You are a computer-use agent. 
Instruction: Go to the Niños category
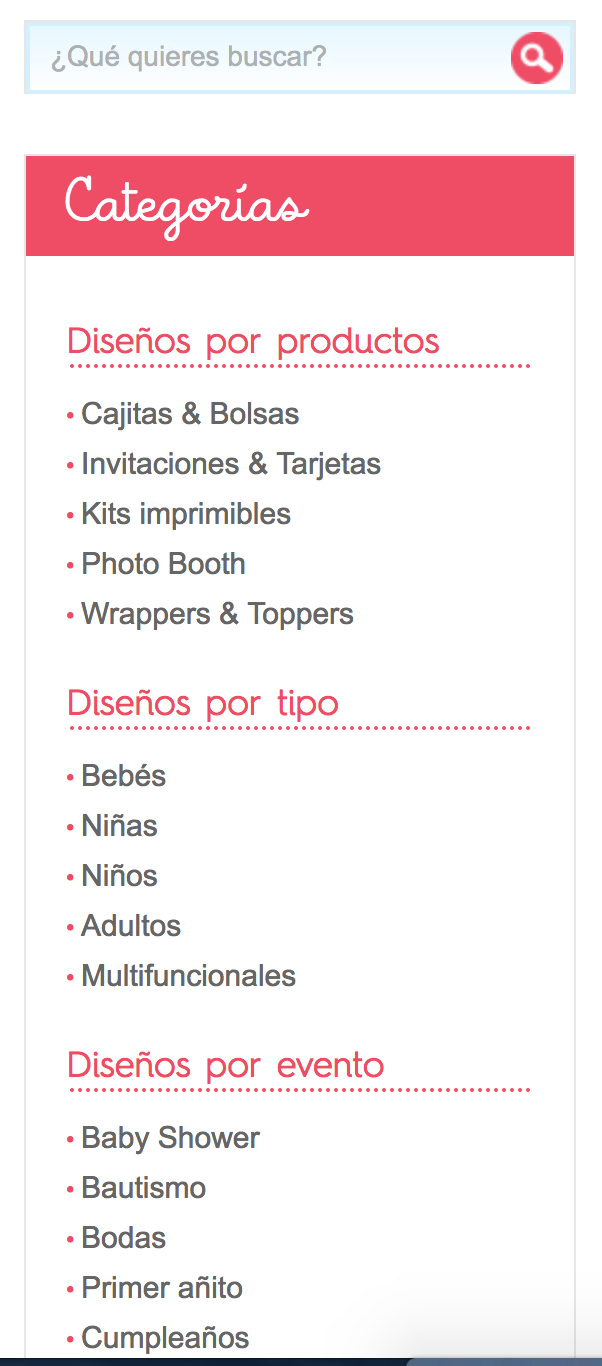119,876
